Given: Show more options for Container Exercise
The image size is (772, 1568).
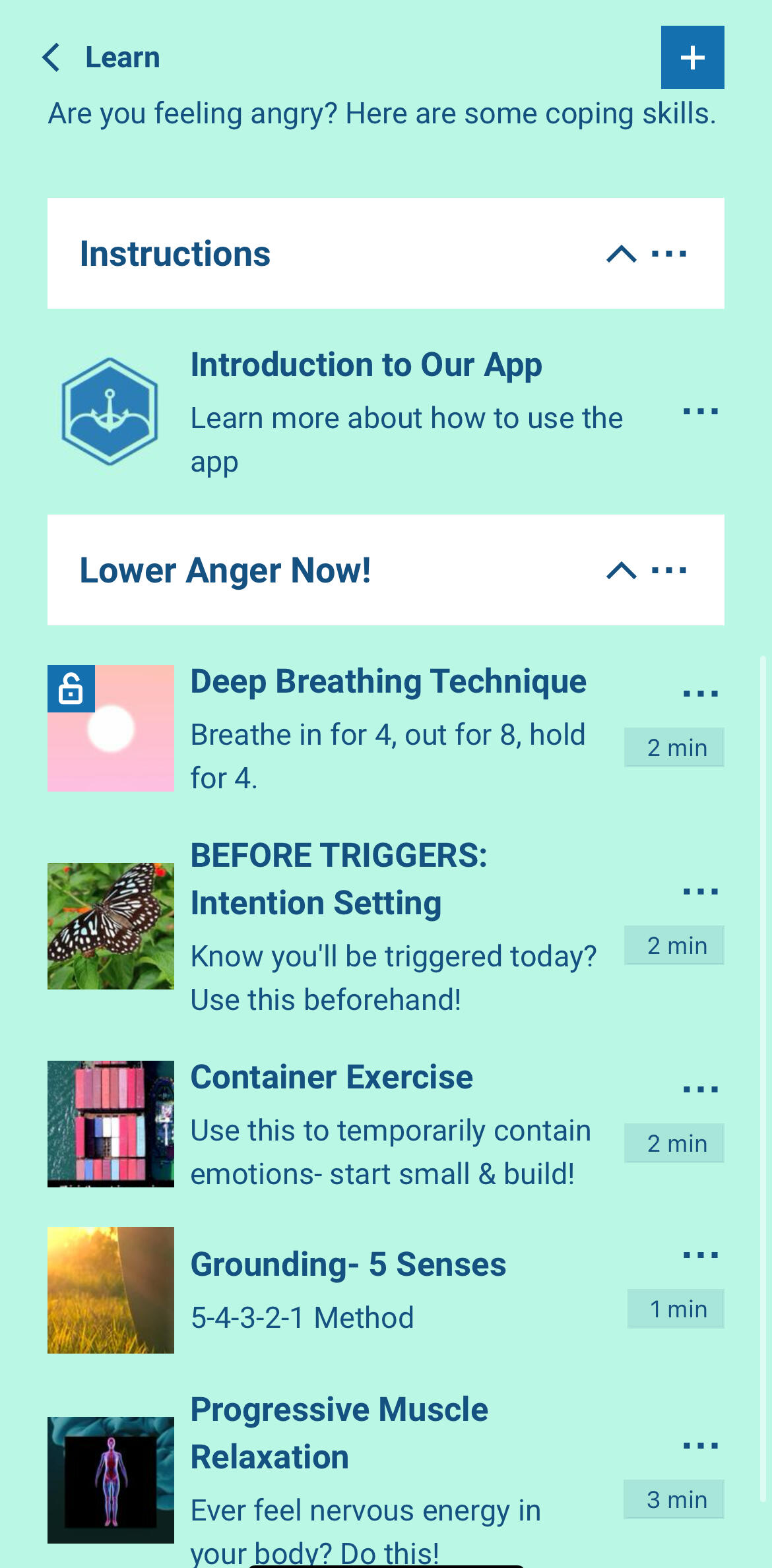Looking at the screenshot, I should (x=700, y=1090).
